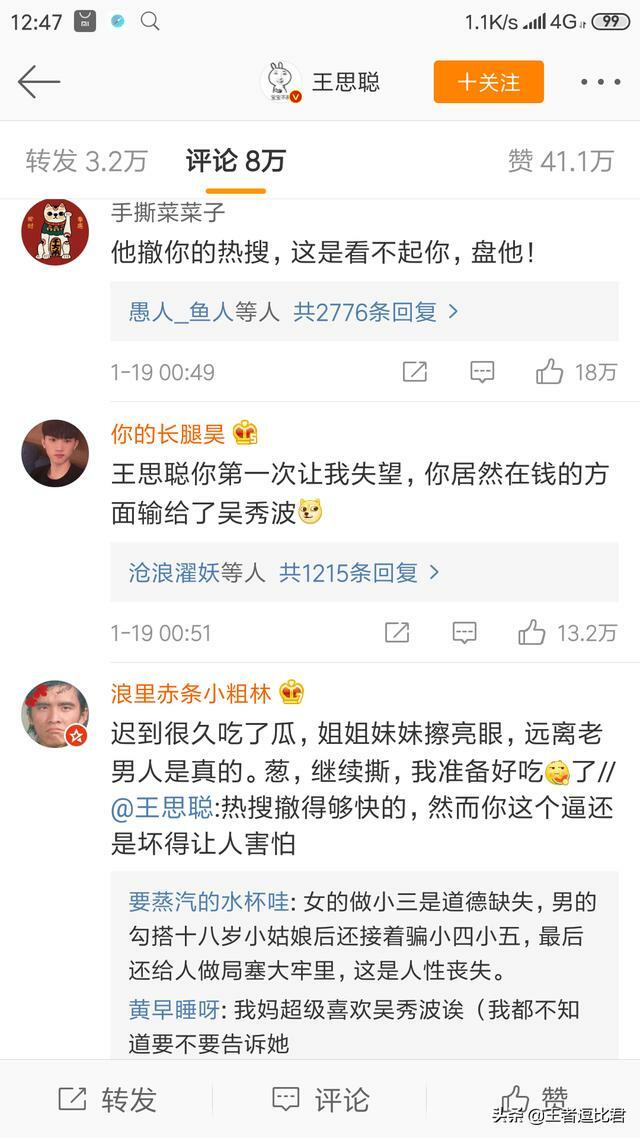Screen dimensions: 640x1138
Task: Open 你的长腿昊's profile avatar
Action: pyautogui.click(x=55, y=453)
